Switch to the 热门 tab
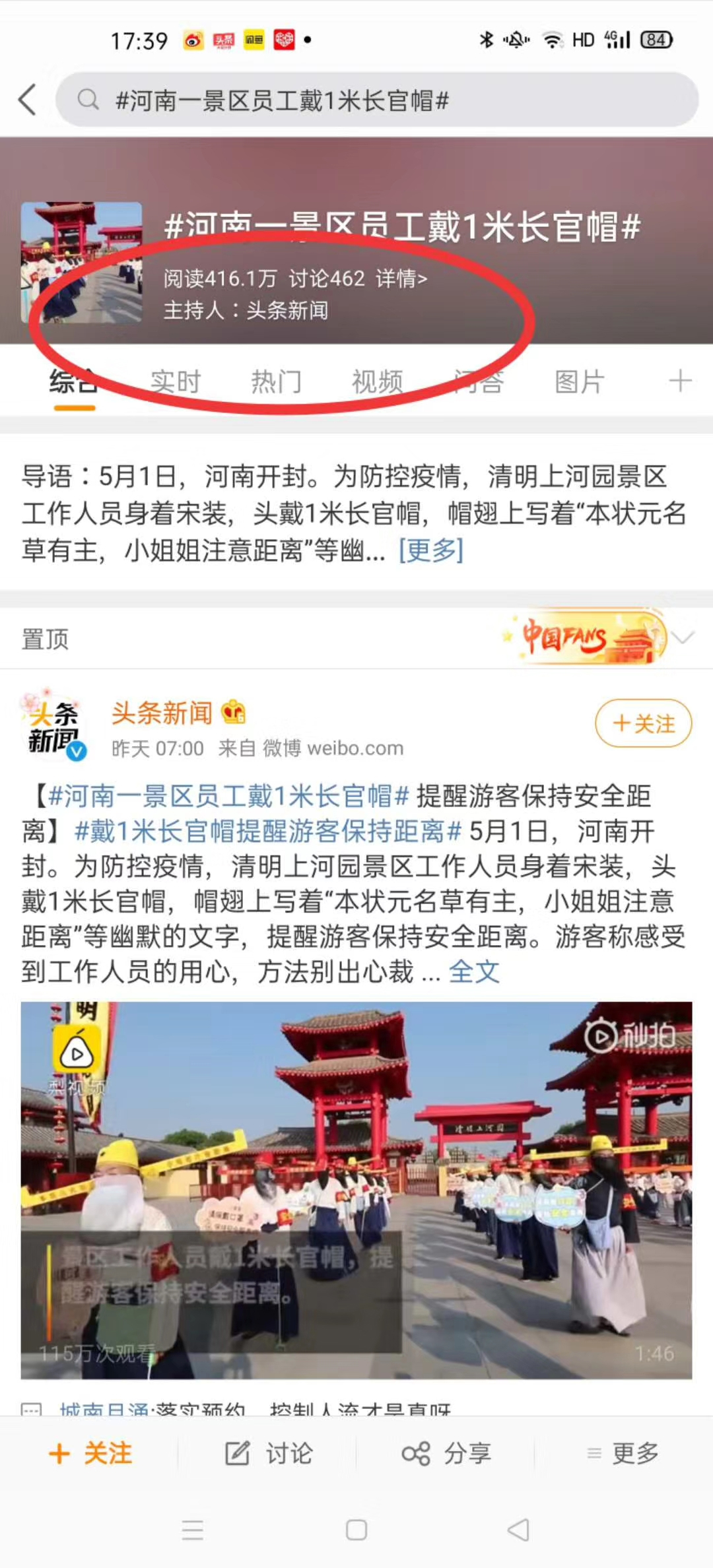The width and height of the screenshot is (713, 1568). point(277,382)
